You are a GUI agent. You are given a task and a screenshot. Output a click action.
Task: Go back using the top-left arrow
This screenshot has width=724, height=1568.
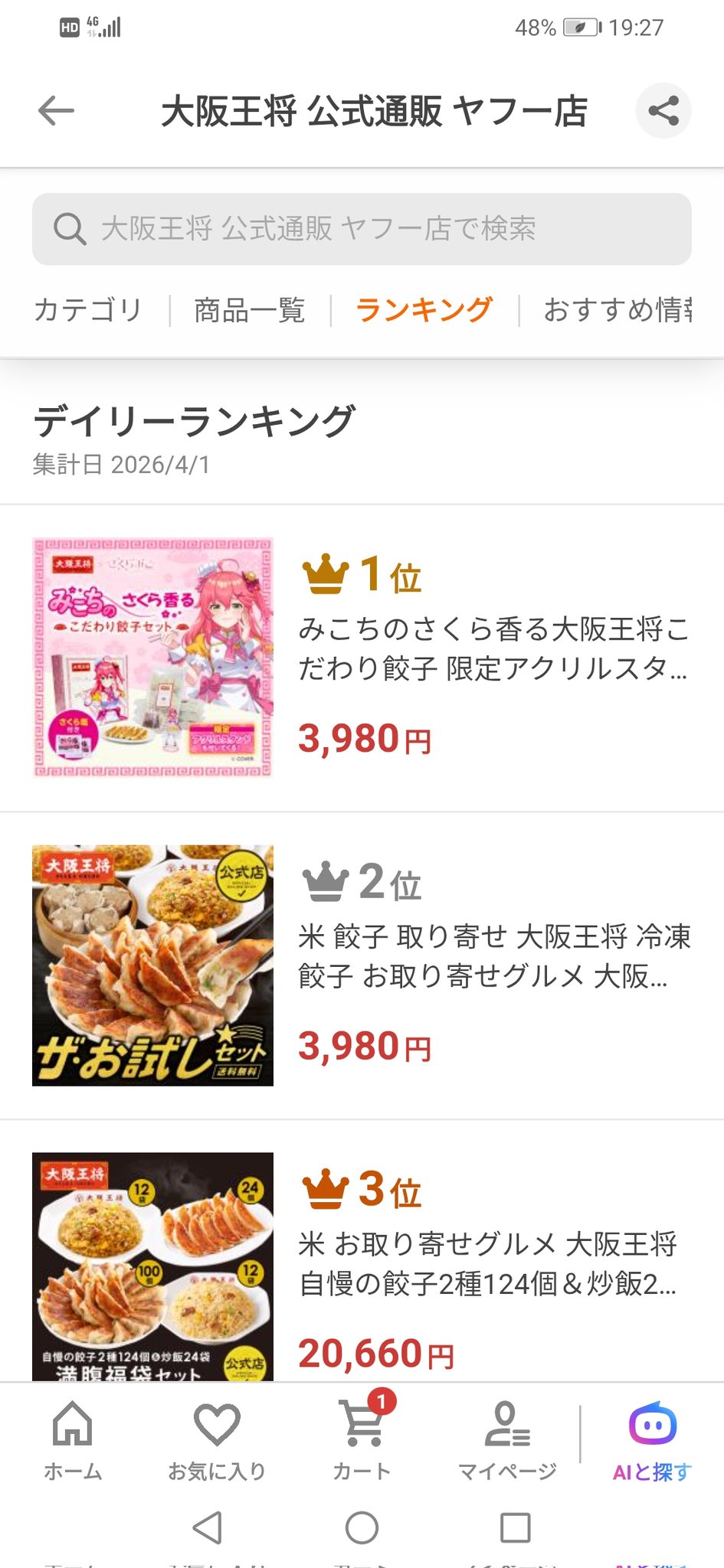pos(56,111)
